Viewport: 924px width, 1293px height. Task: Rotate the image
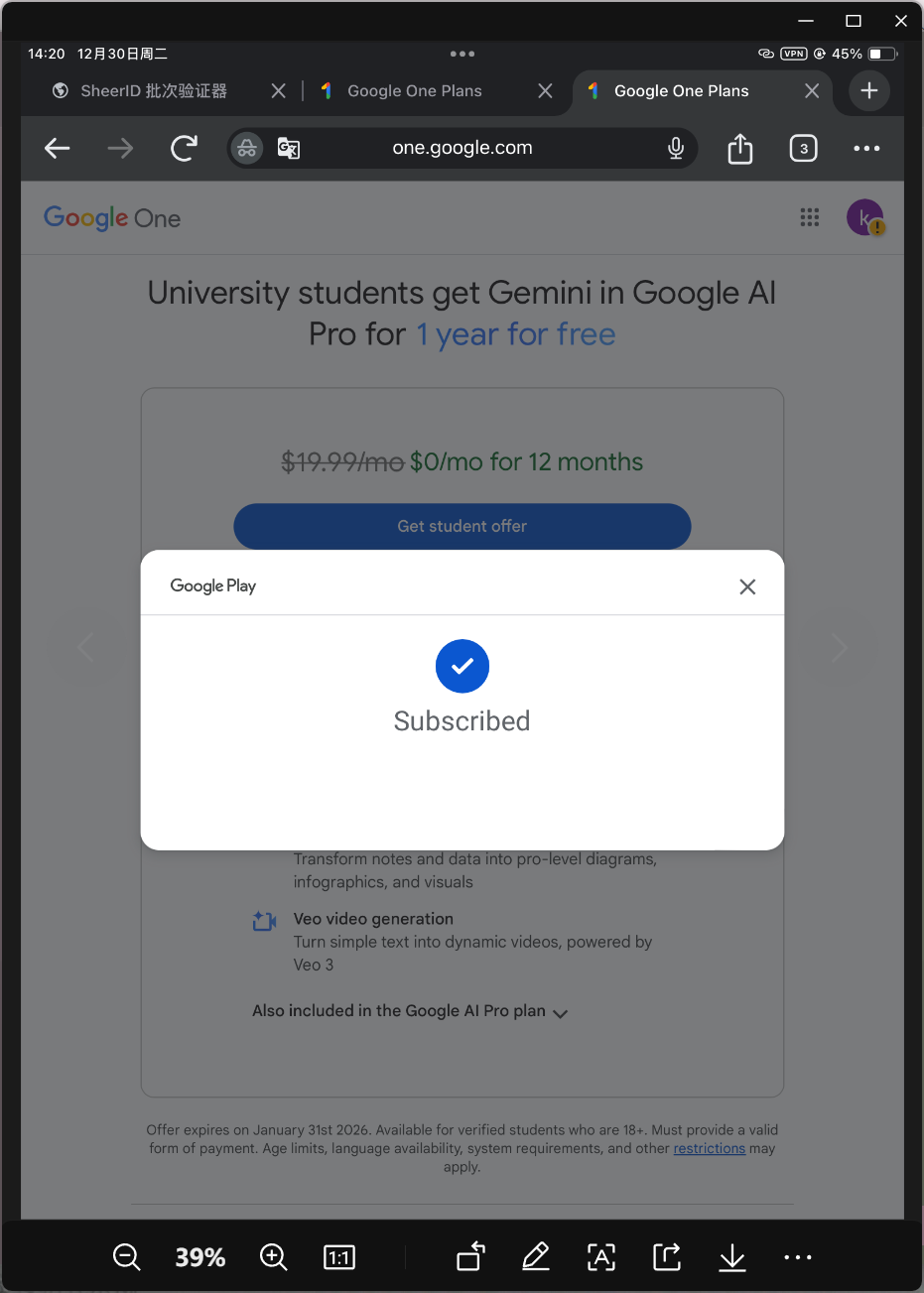[470, 1257]
